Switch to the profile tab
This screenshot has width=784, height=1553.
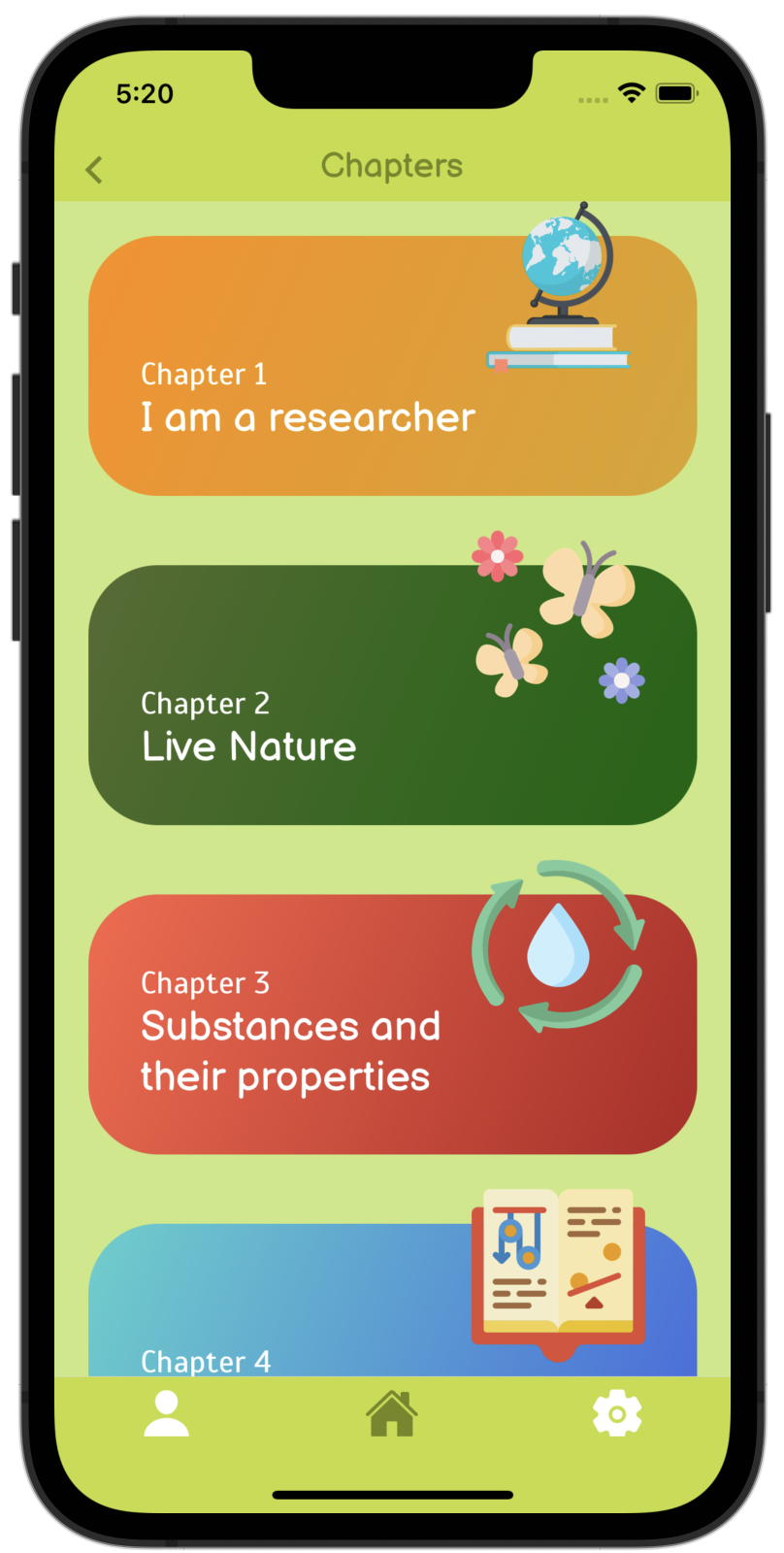point(166,1413)
